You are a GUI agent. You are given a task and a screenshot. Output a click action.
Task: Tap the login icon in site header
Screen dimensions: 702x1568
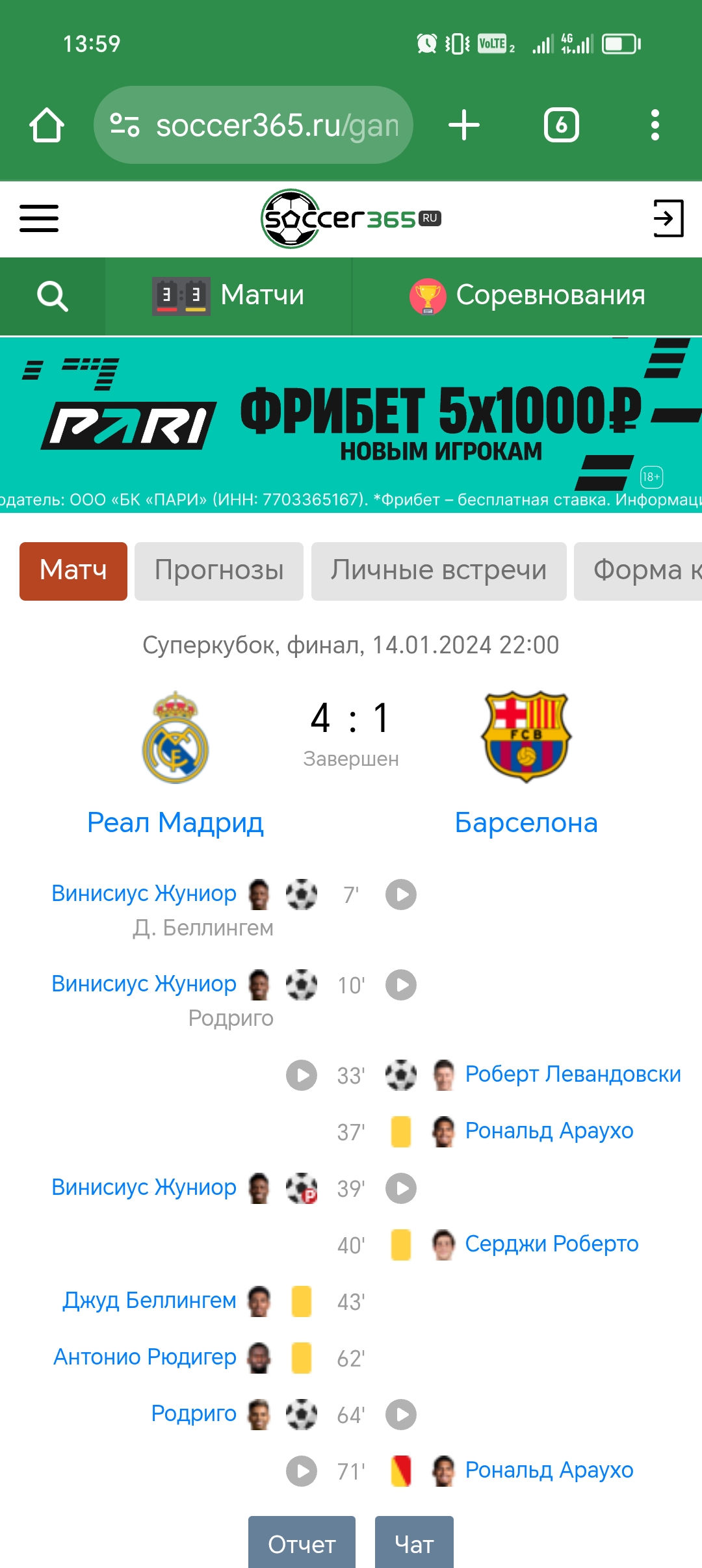[x=668, y=218]
